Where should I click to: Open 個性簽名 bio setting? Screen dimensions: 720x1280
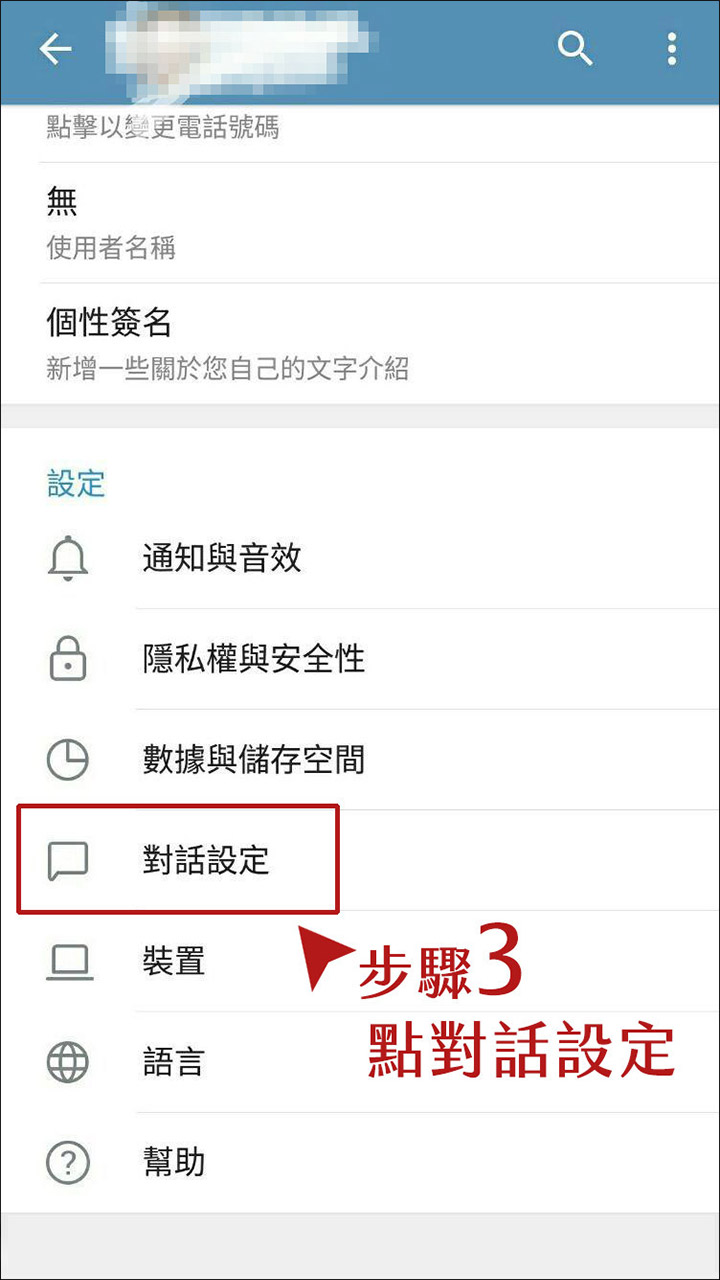[x=360, y=343]
